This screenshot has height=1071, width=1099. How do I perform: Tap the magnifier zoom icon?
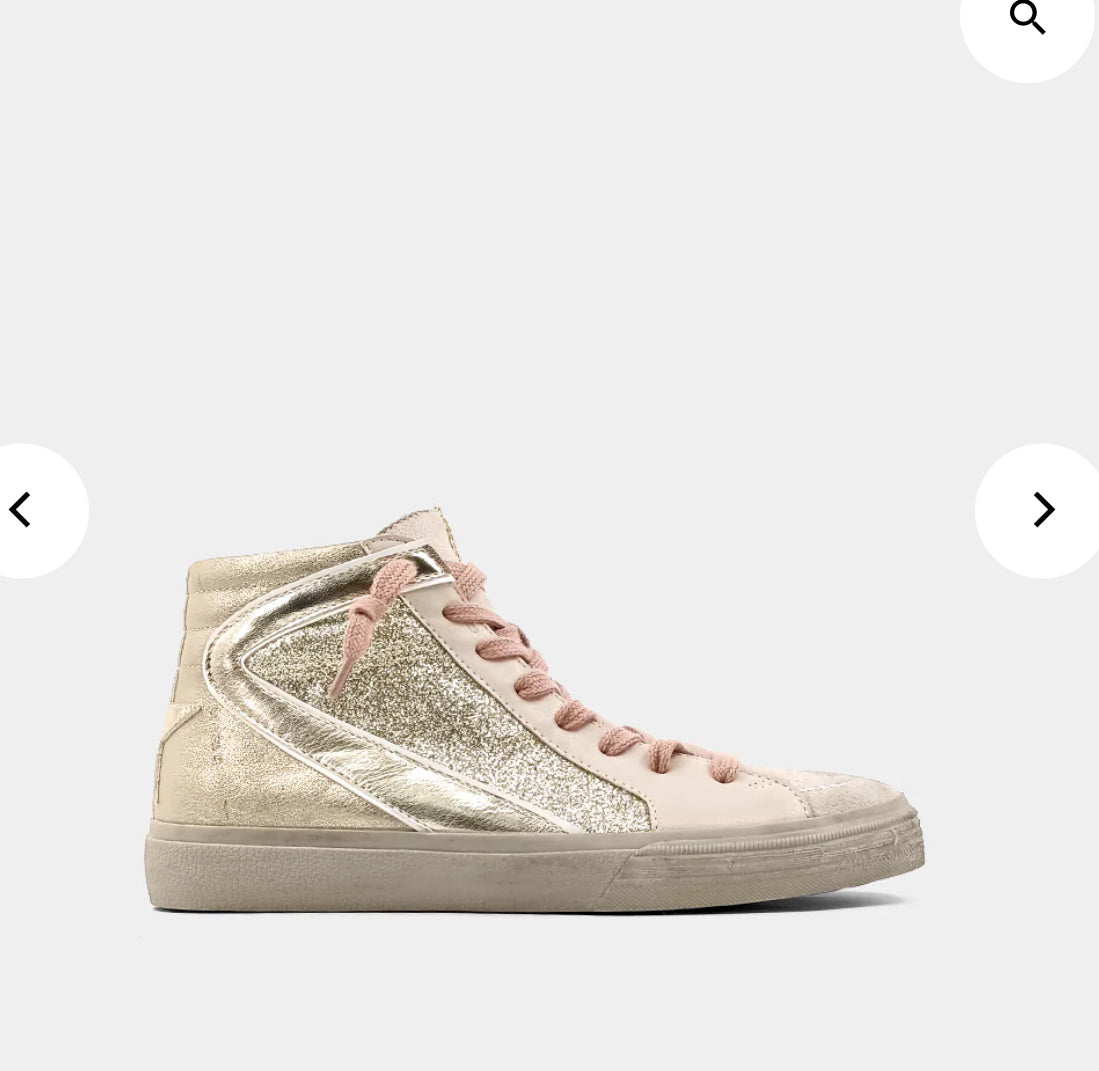[x=1027, y=18]
